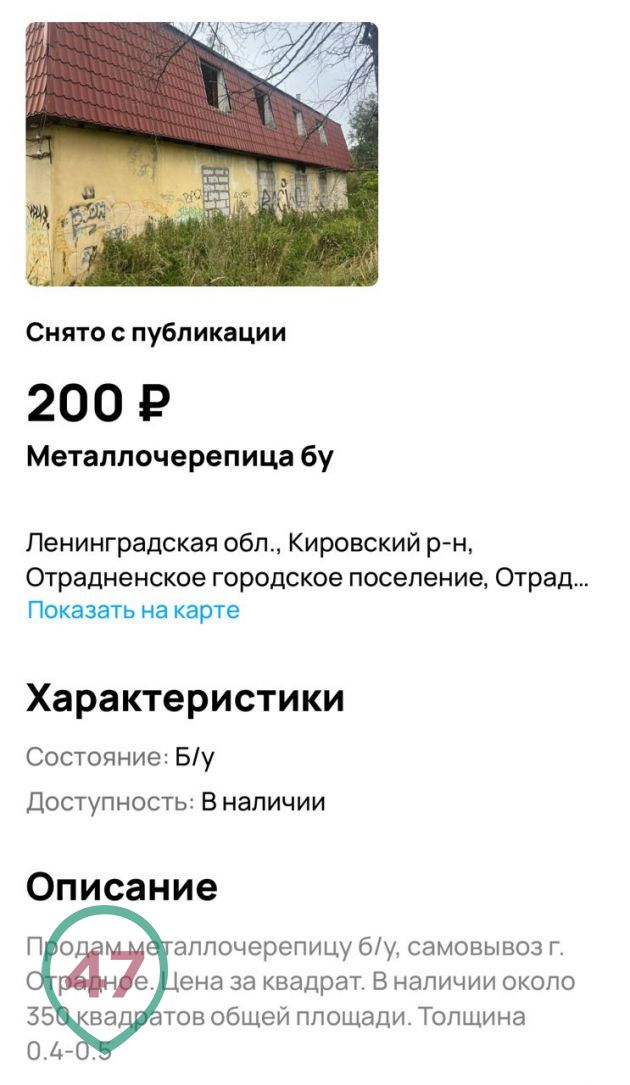
Task: Tap the Показать на карте link
Action: coord(133,610)
